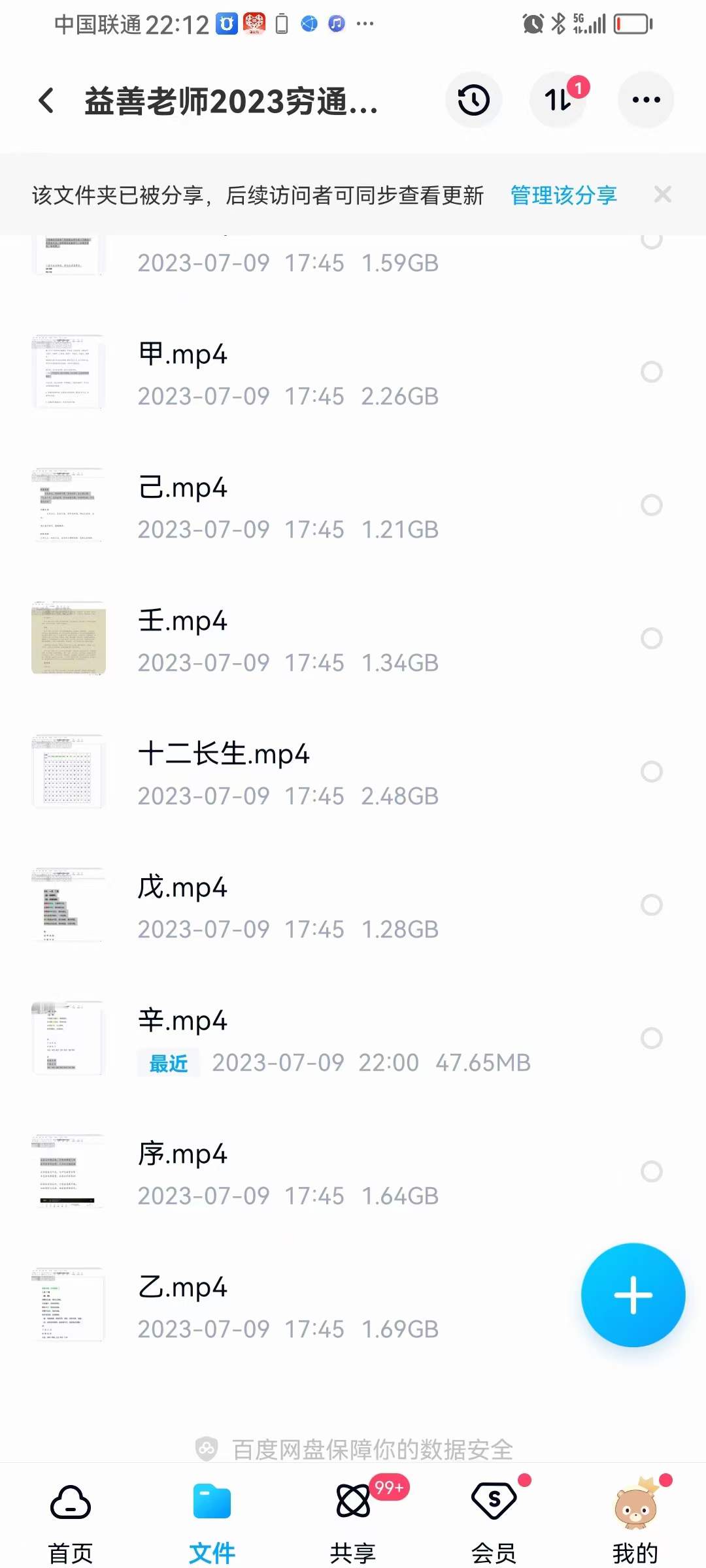The width and height of the screenshot is (706, 1568).
Task: Open the three-dot overflow menu
Action: (646, 100)
